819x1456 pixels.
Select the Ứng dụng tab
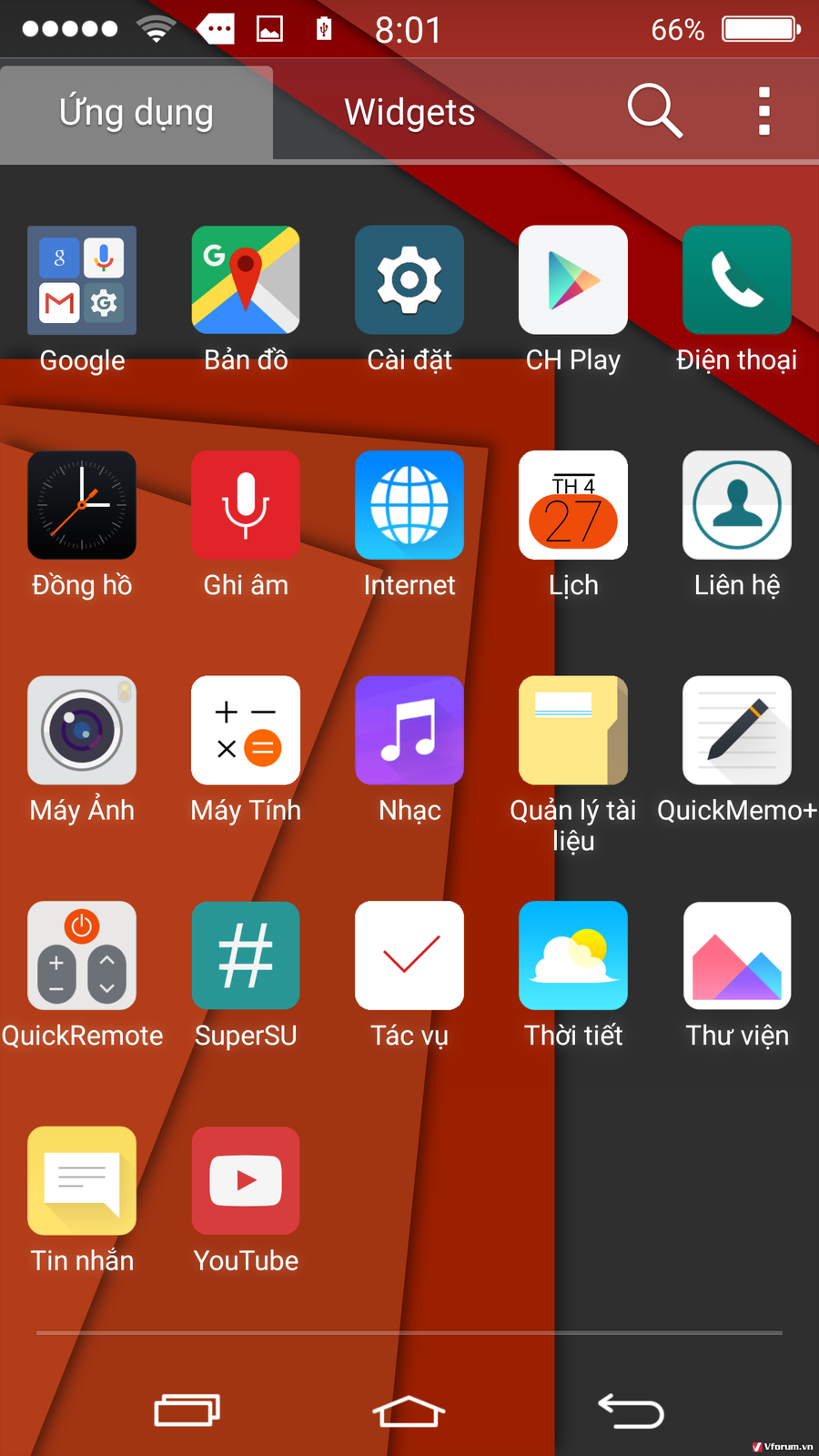(x=136, y=113)
